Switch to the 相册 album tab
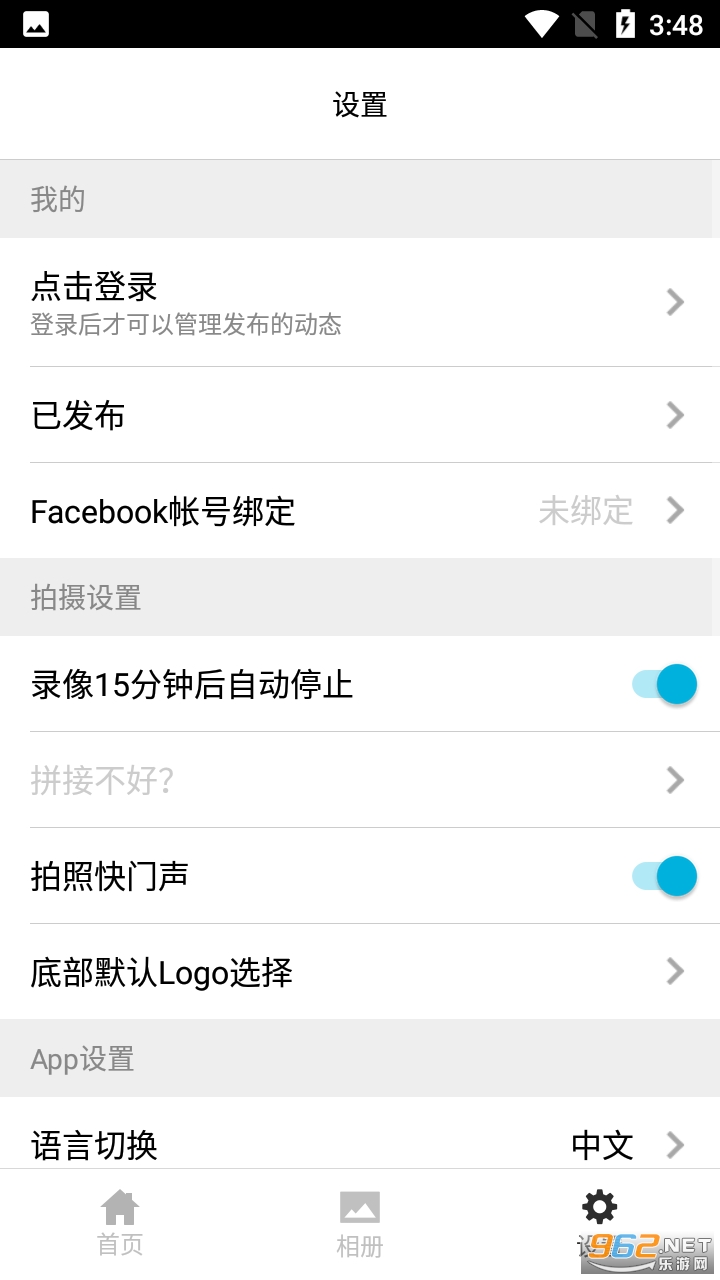Screen dimensions: 720x1280 pos(360,1222)
